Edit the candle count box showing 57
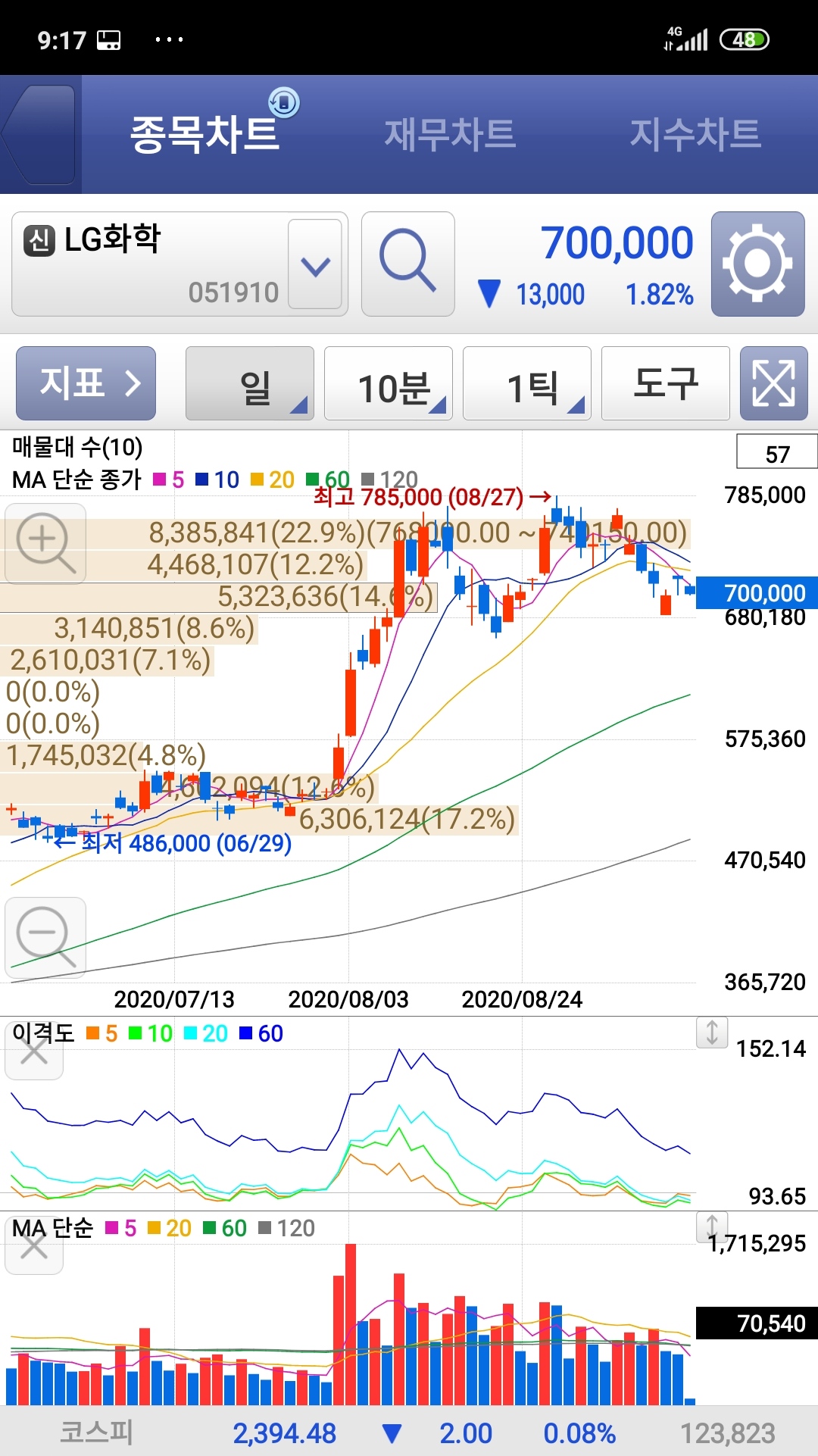 [x=777, y=452]
